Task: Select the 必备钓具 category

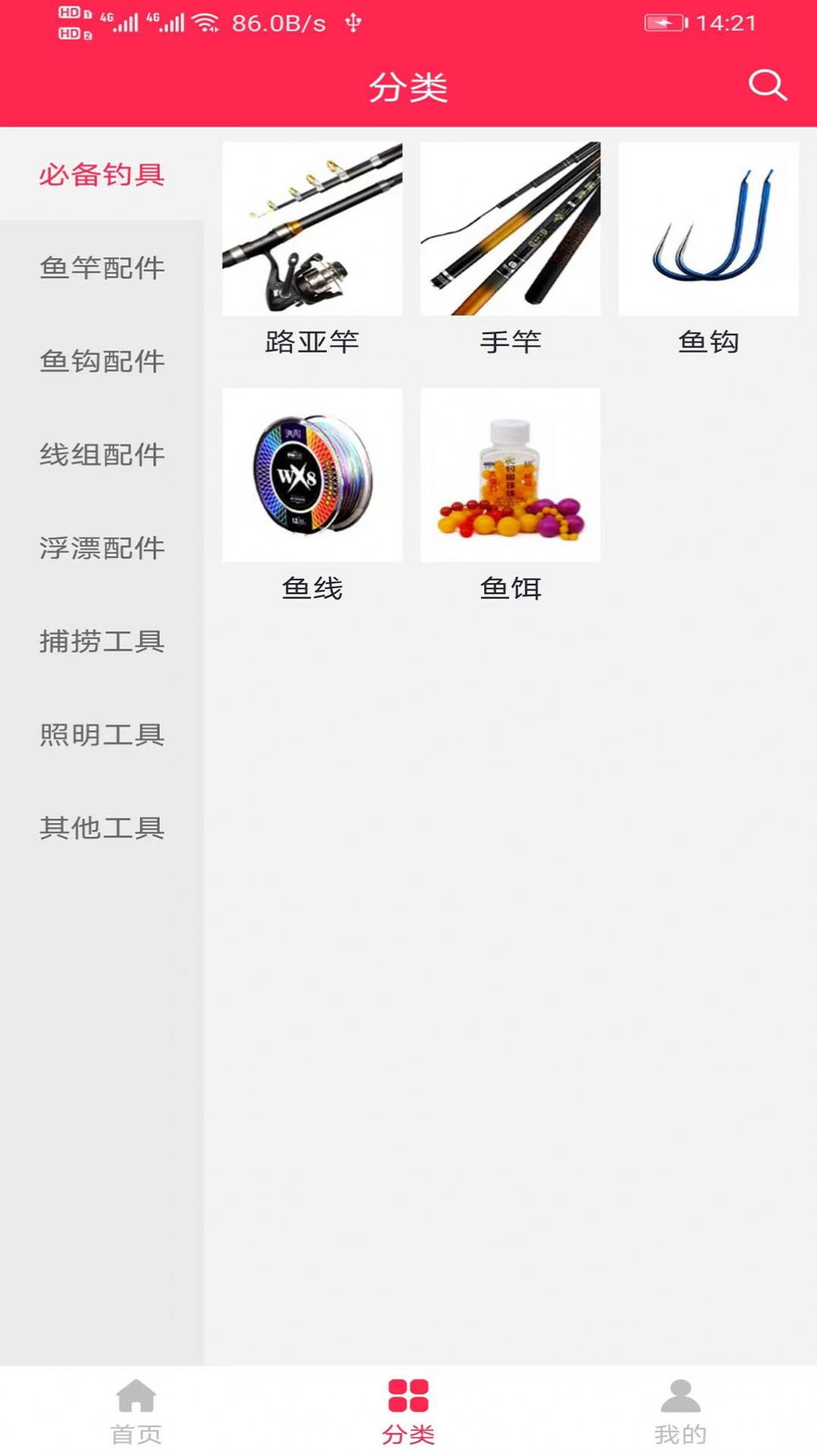Action: click(x=102, y=175)
